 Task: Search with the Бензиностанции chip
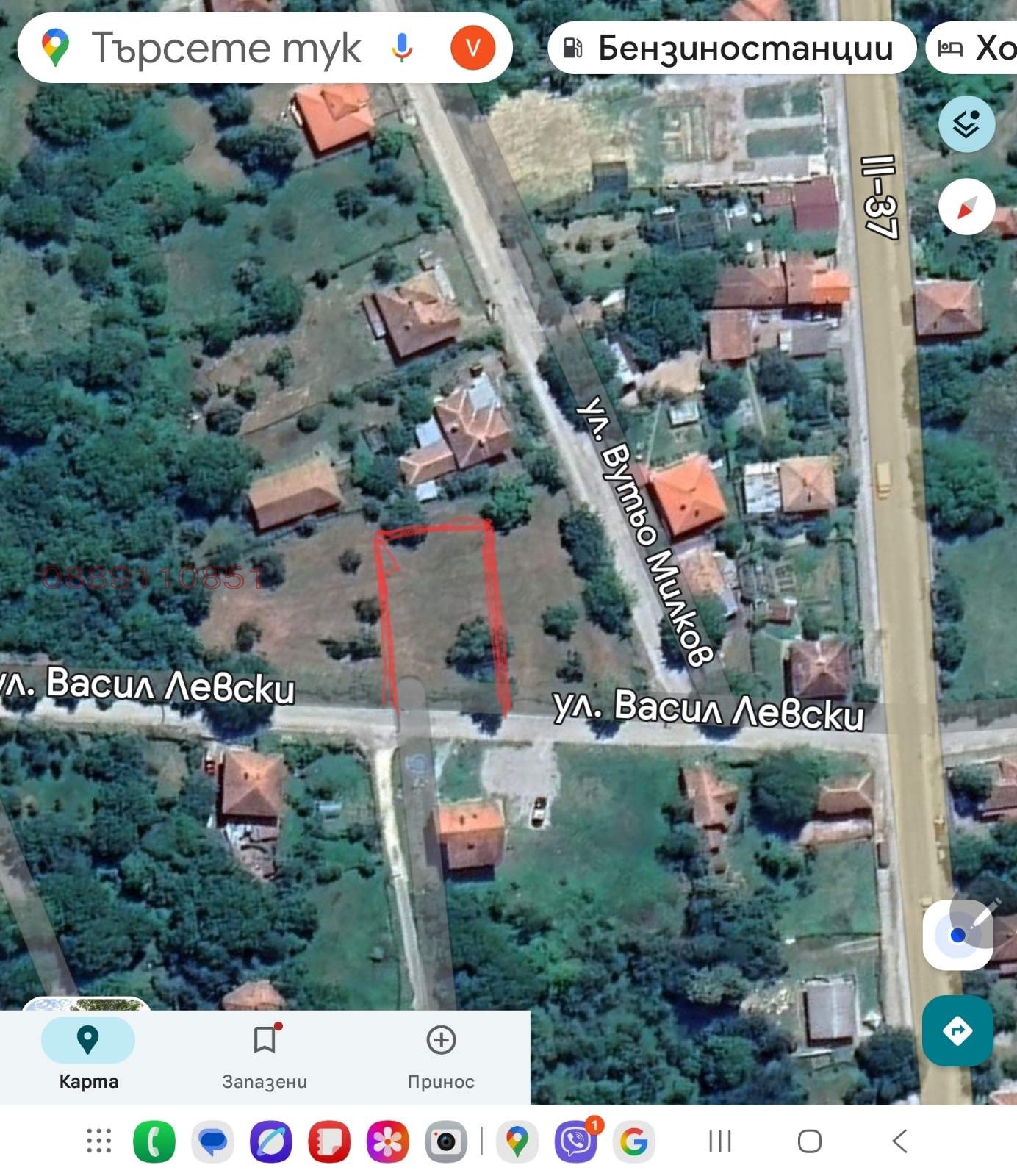pyautogui.click(x=733, y=48)
